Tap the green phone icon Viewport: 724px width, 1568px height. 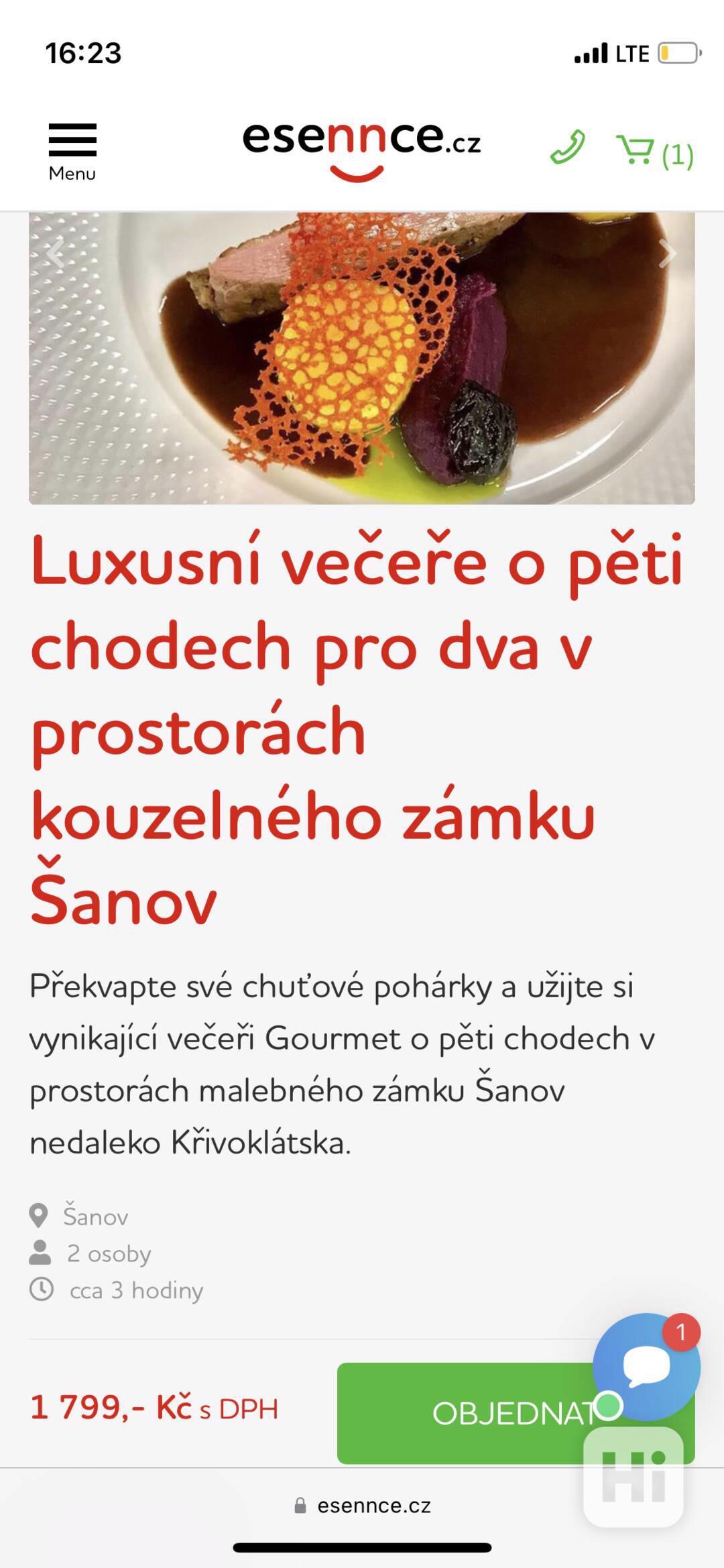click(x=567, y=148)
